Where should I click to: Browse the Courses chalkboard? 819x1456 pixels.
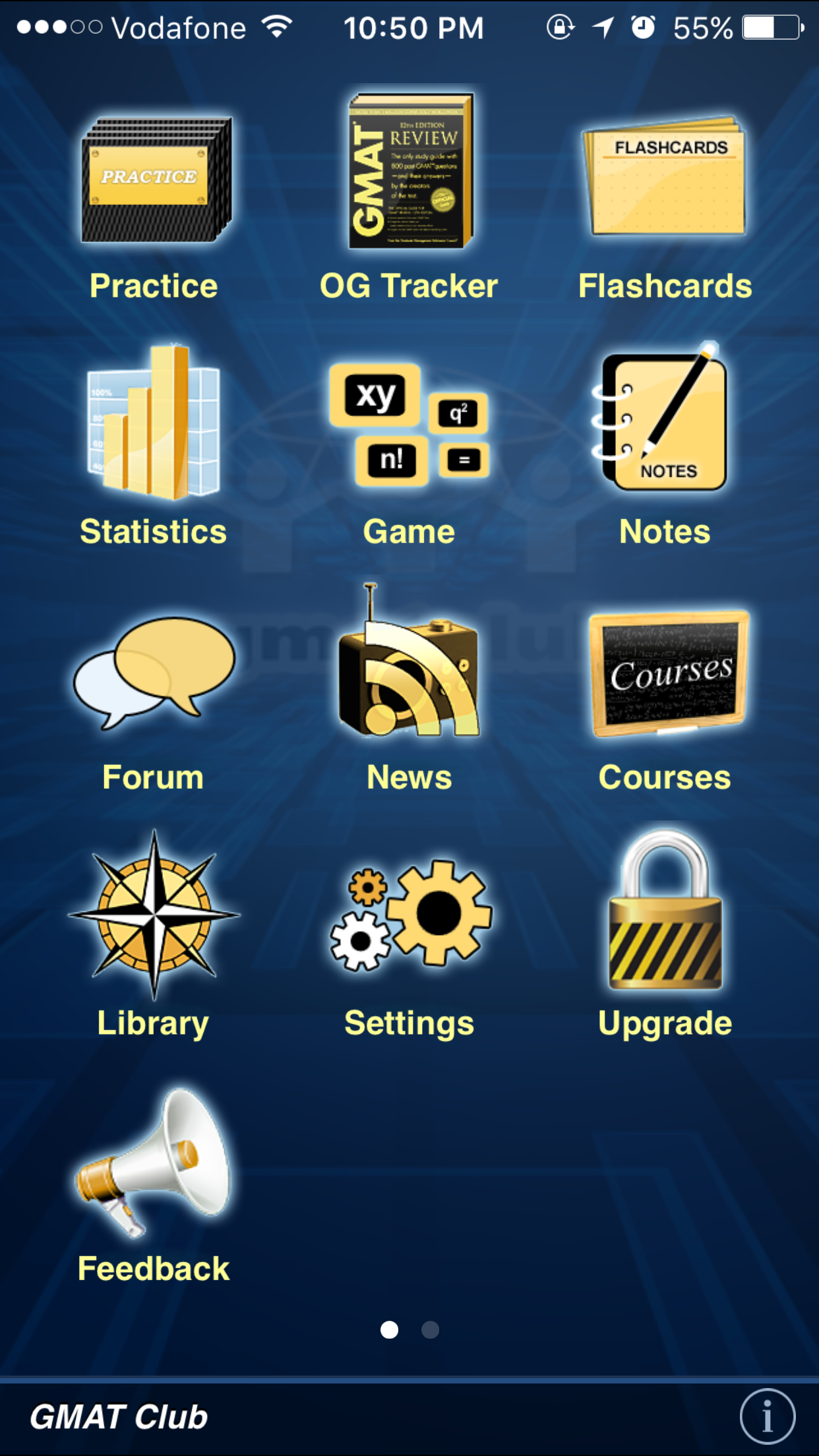668,673
